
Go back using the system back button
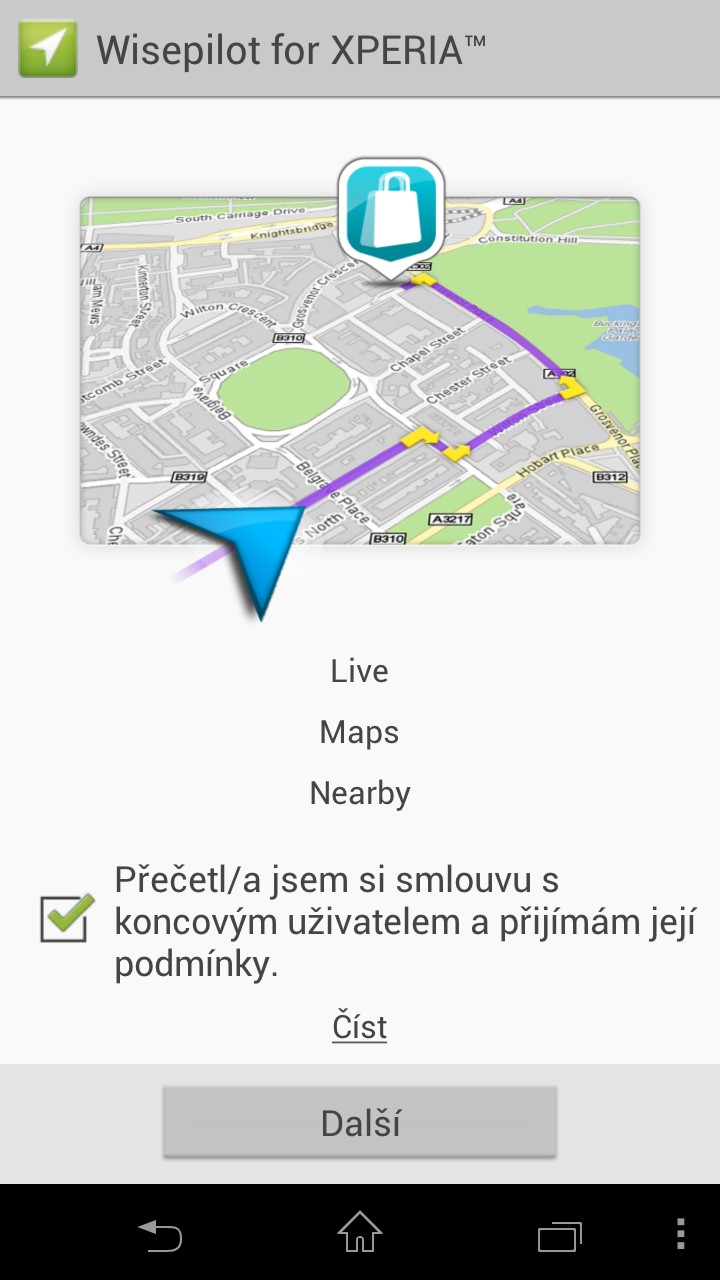tap(160, 1234)
